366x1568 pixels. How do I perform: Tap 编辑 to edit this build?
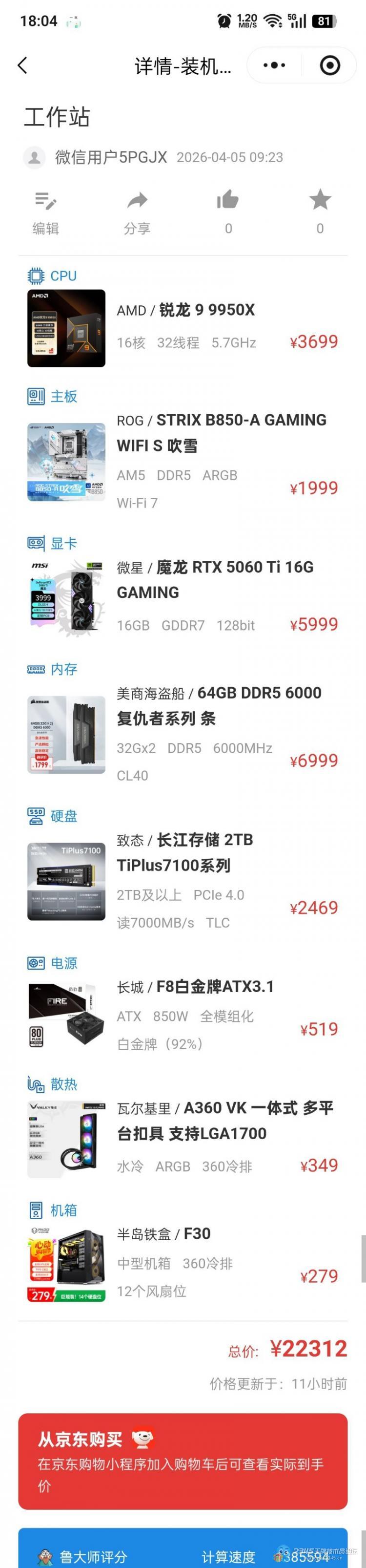tap(45, 212)
